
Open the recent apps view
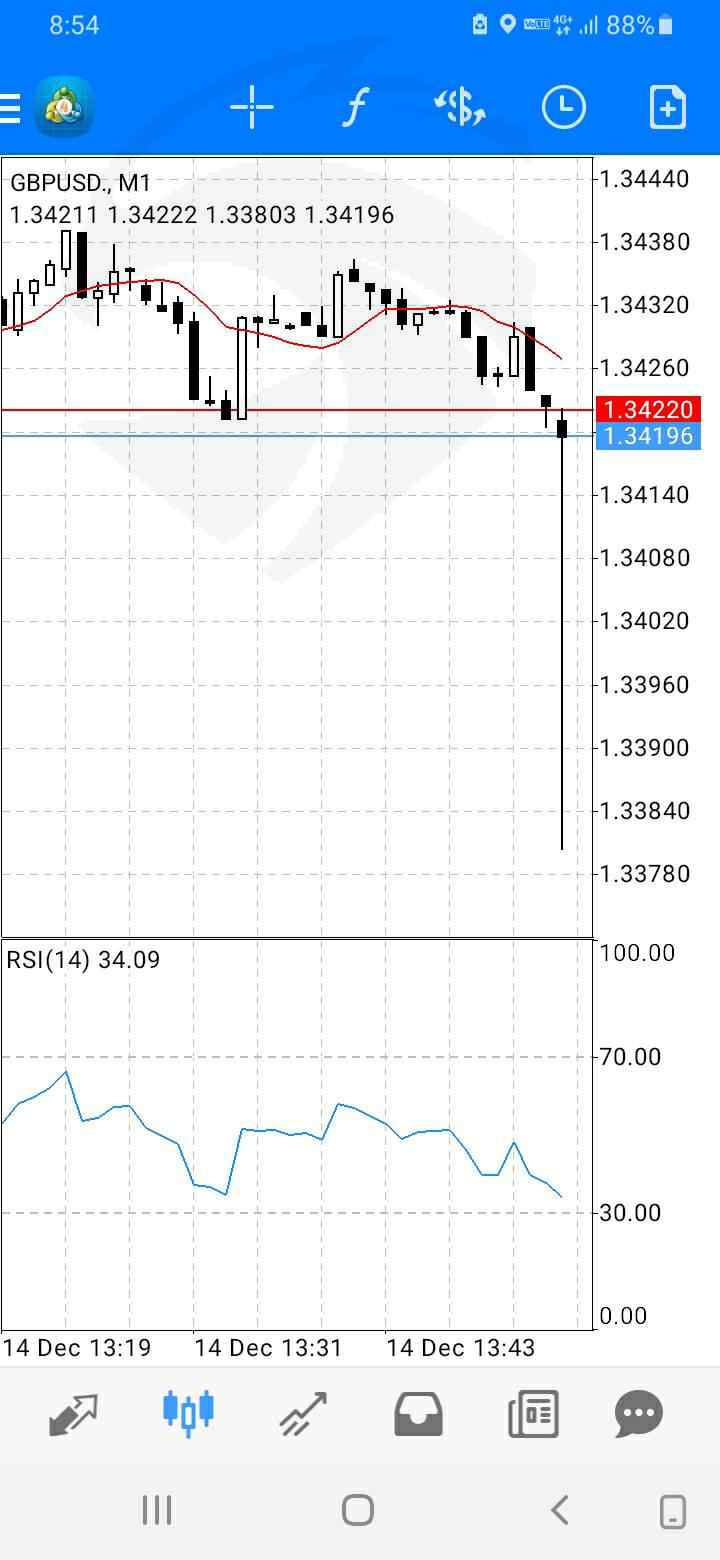coord(157,1510)
